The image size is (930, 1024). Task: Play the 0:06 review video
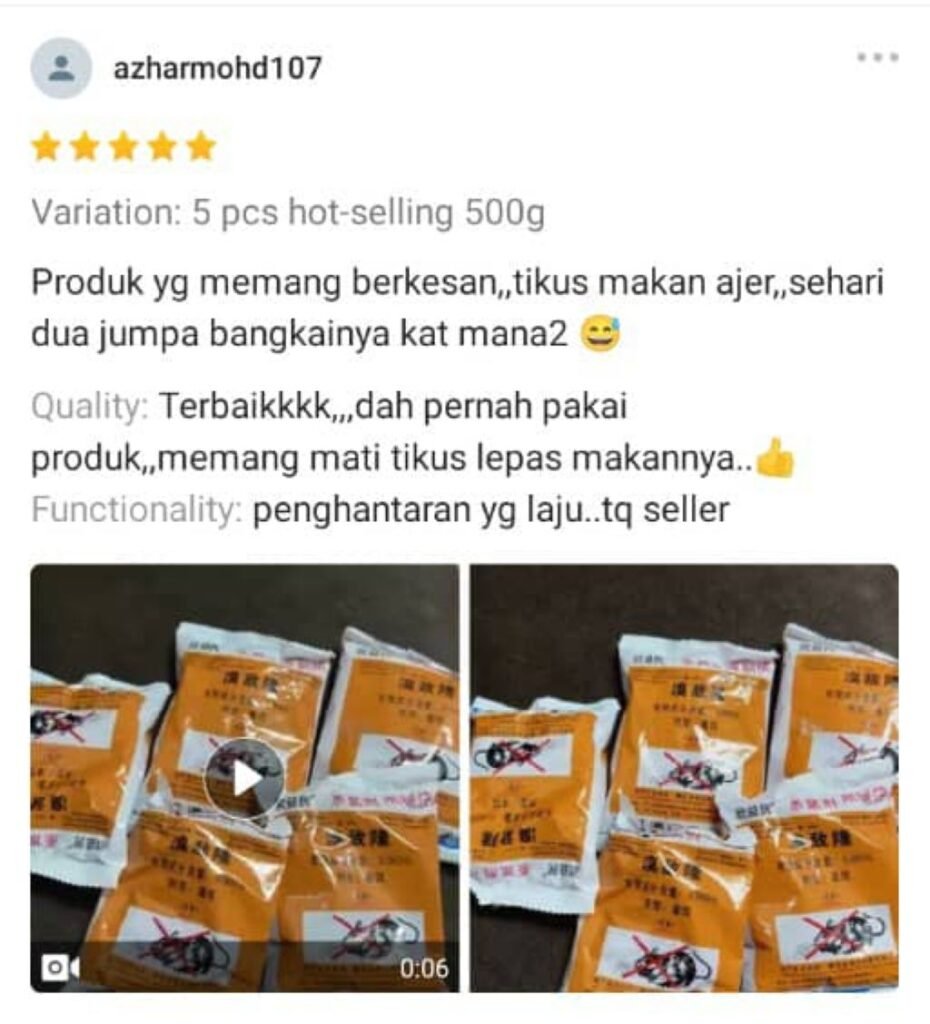click(245, 779)
